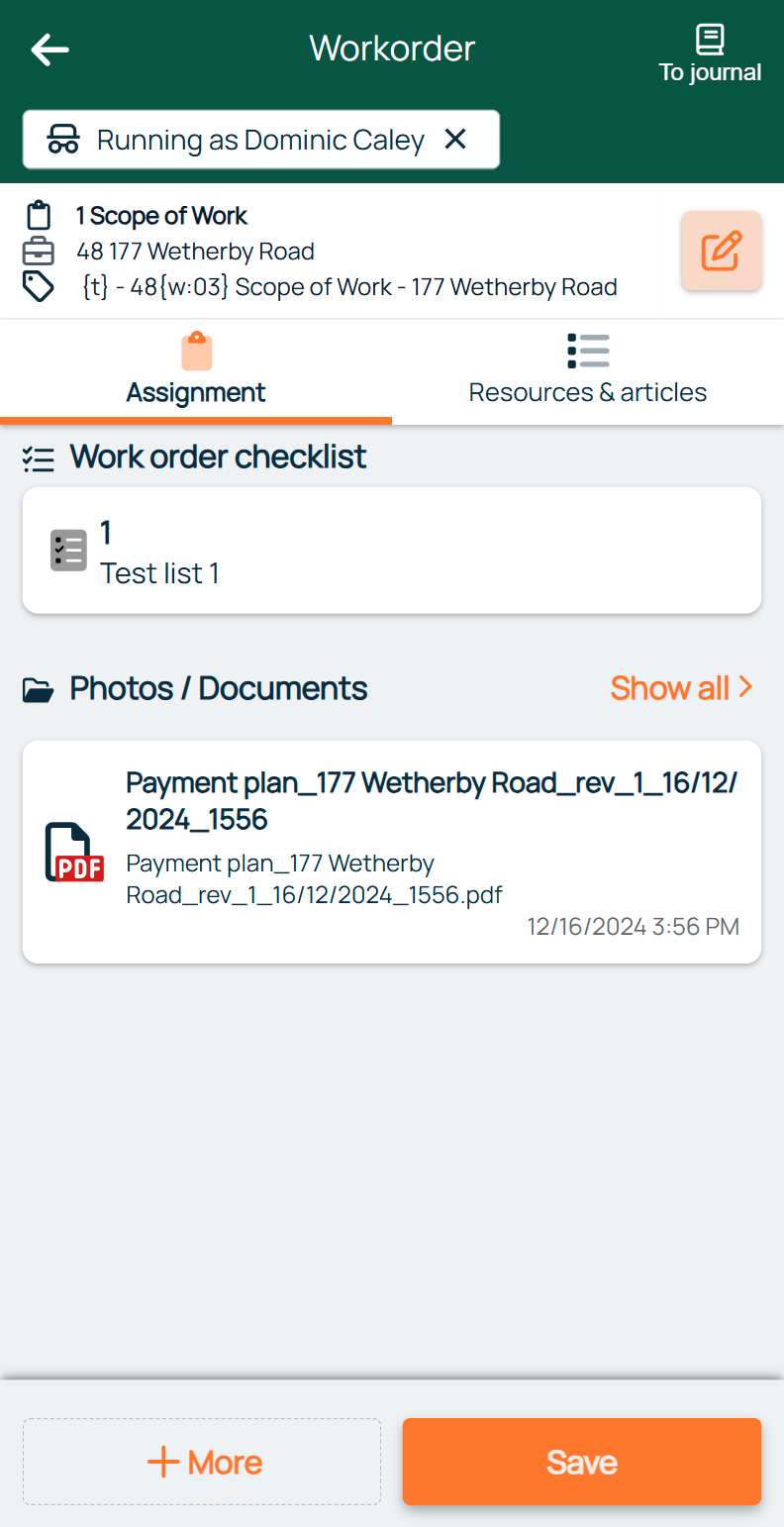Screen dimensions: 784x1527
Task: Open To journal
Action: pyautogui.click(x=710, y=54)
